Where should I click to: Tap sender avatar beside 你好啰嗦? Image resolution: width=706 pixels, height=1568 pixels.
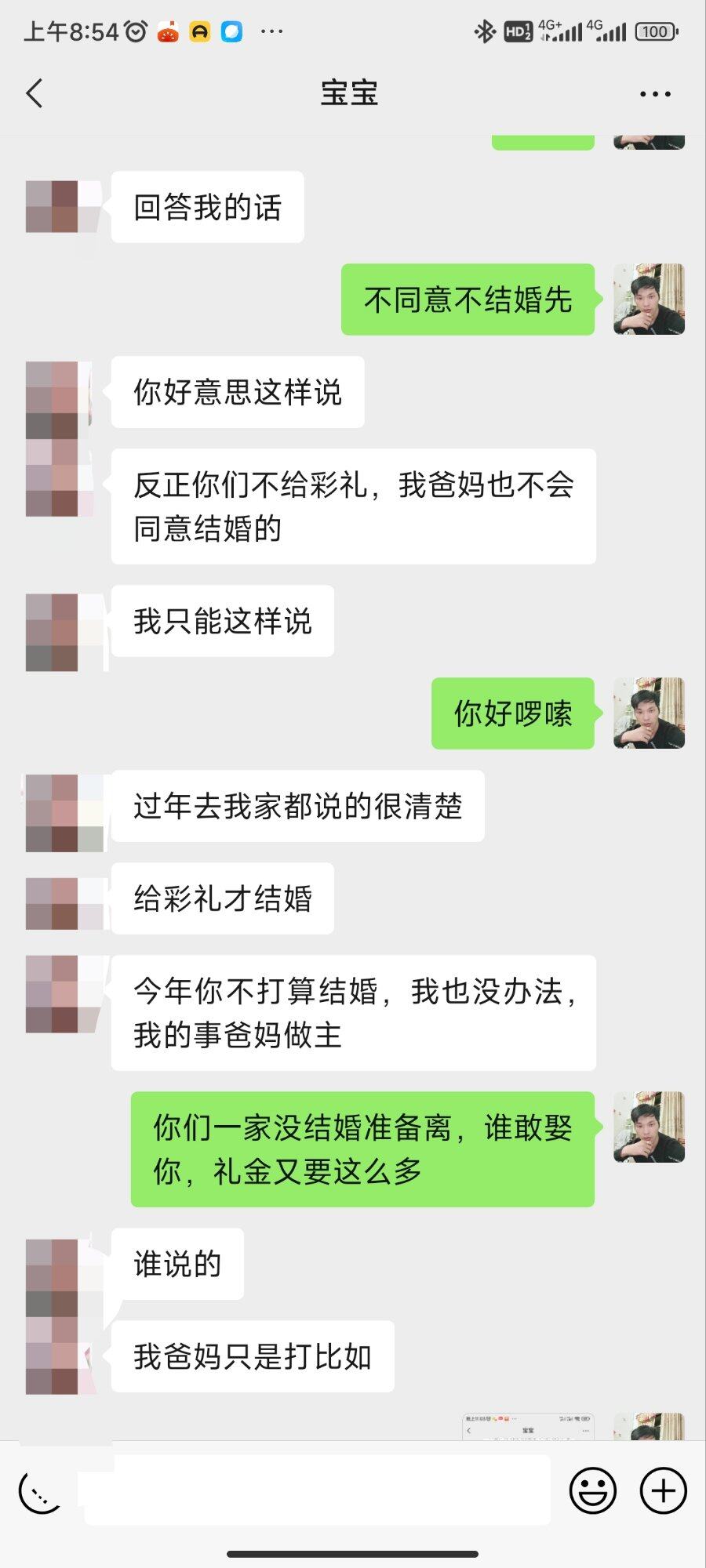[649, 713]
